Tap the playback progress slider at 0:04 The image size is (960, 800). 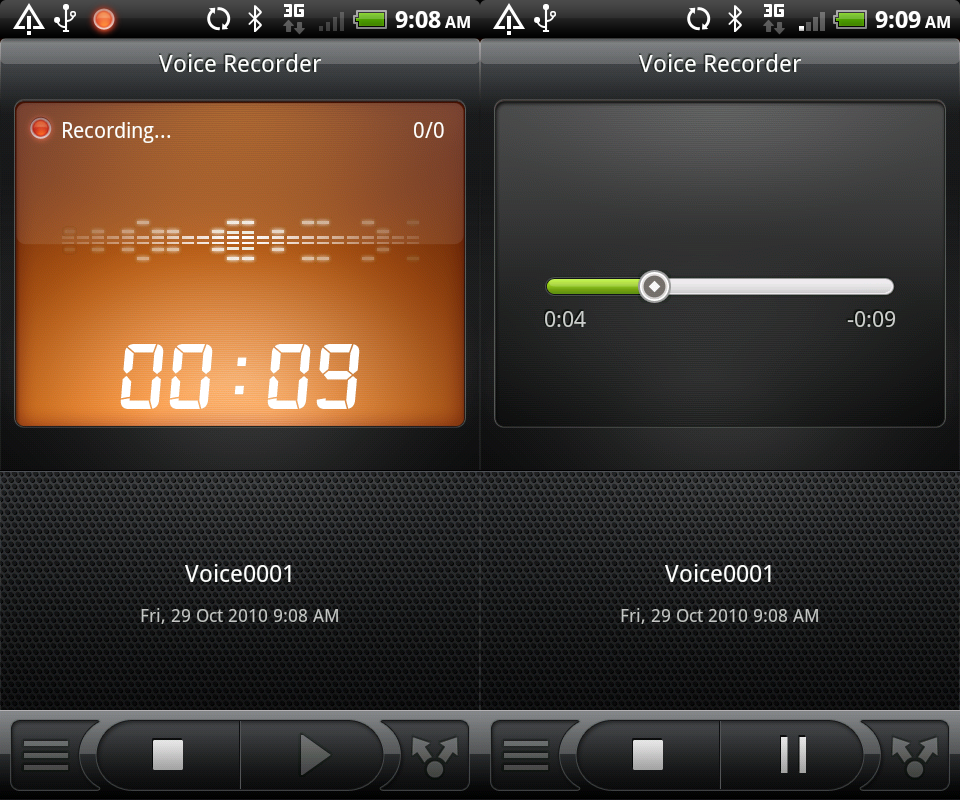coord(654,287)
